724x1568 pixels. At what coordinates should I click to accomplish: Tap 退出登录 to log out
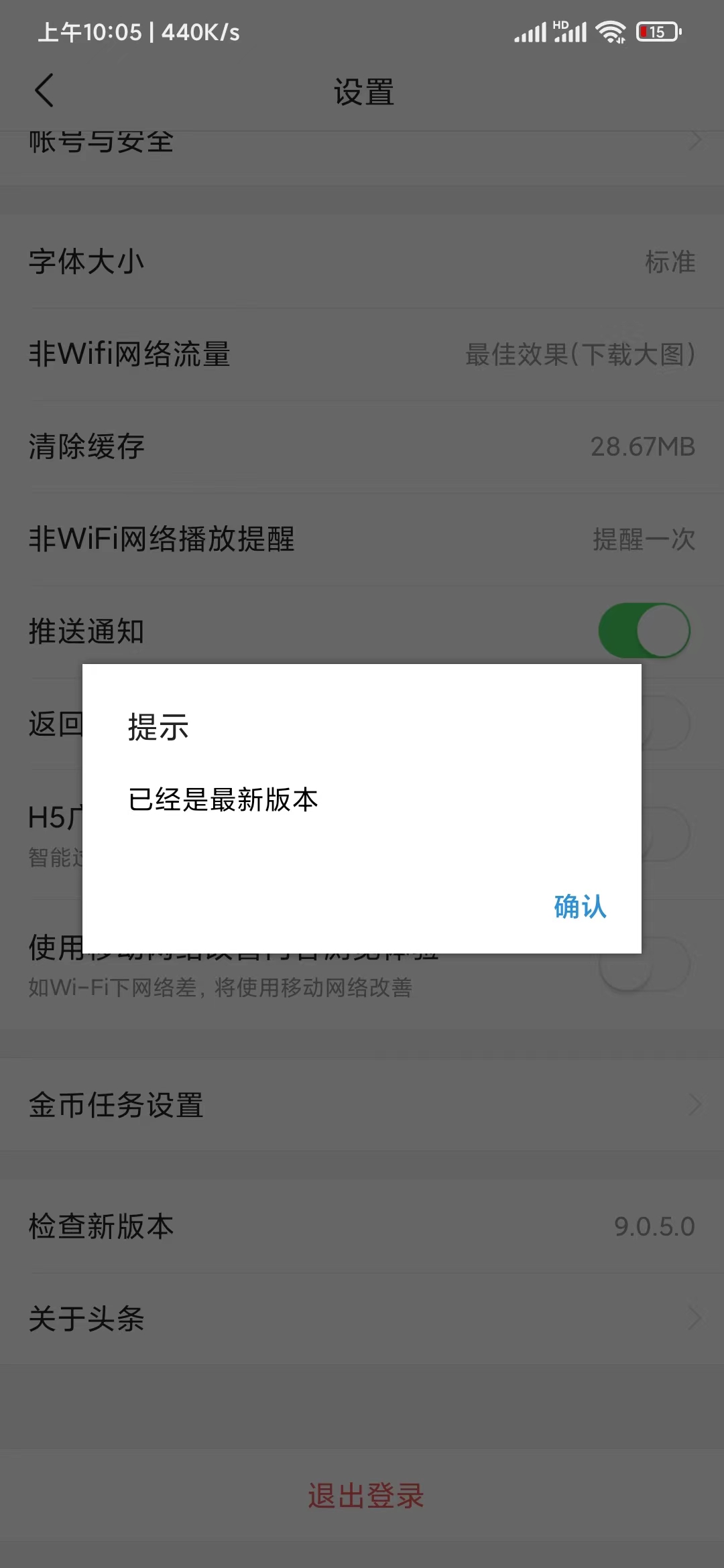[365, 1496]
